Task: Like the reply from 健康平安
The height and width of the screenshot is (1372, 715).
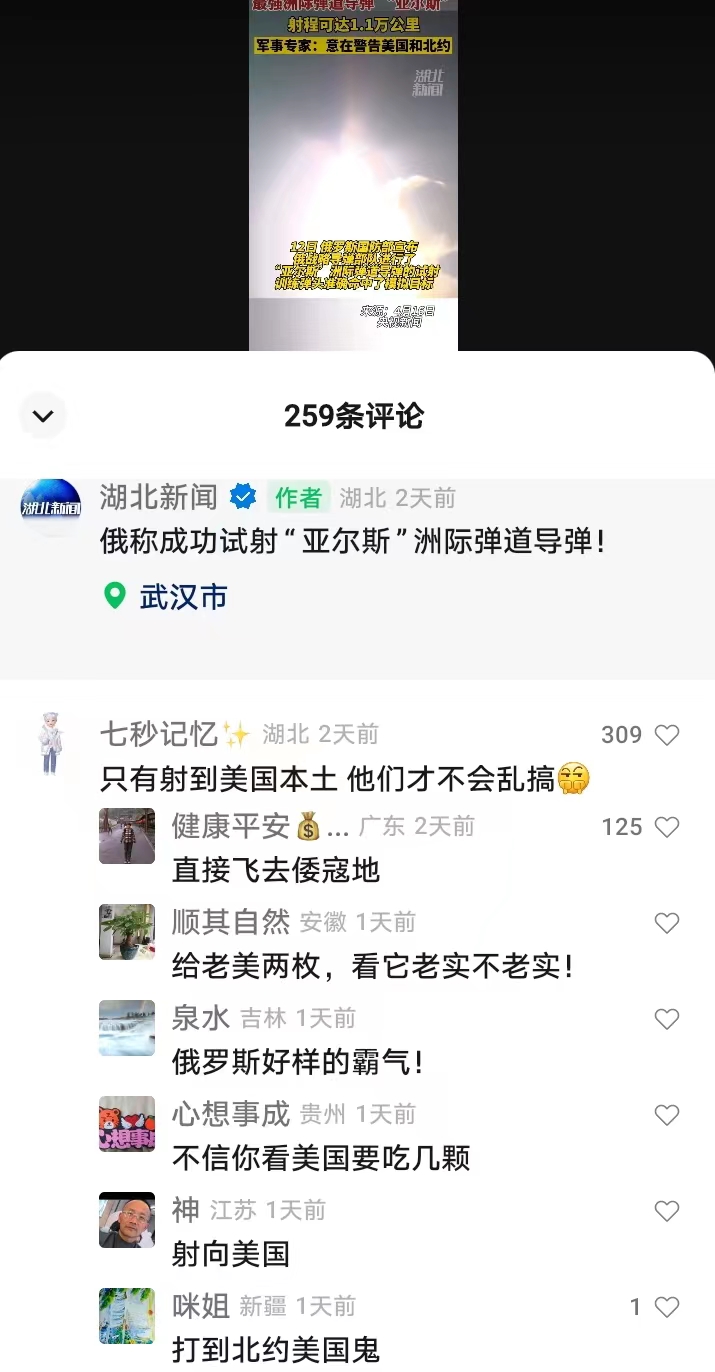Action: [667, 827]
